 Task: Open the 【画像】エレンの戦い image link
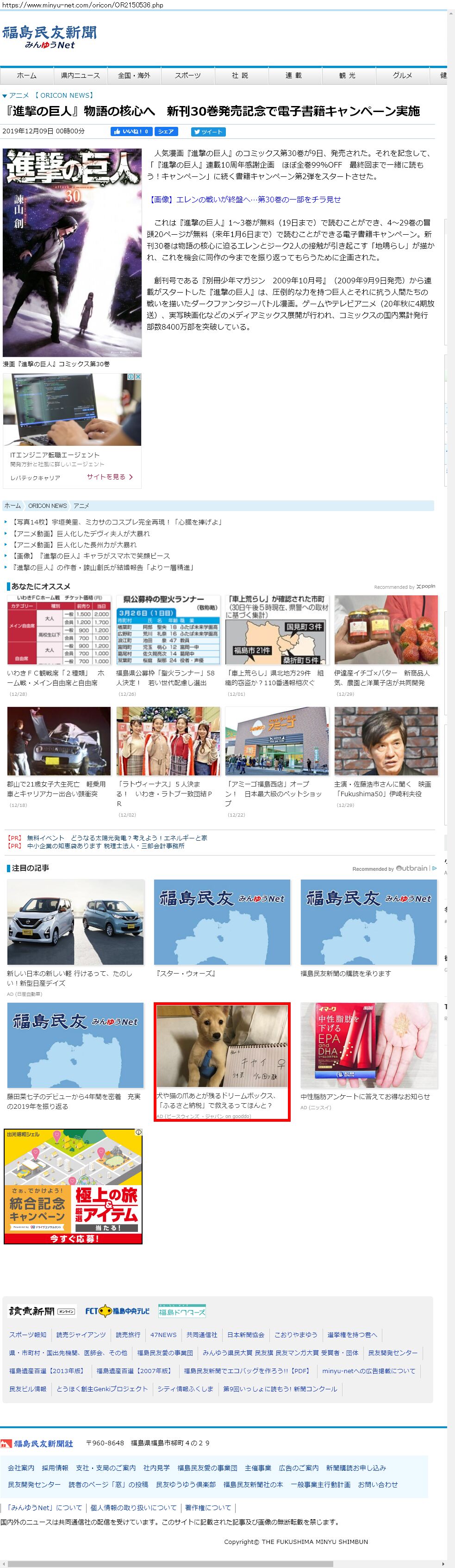pos(244,200)
